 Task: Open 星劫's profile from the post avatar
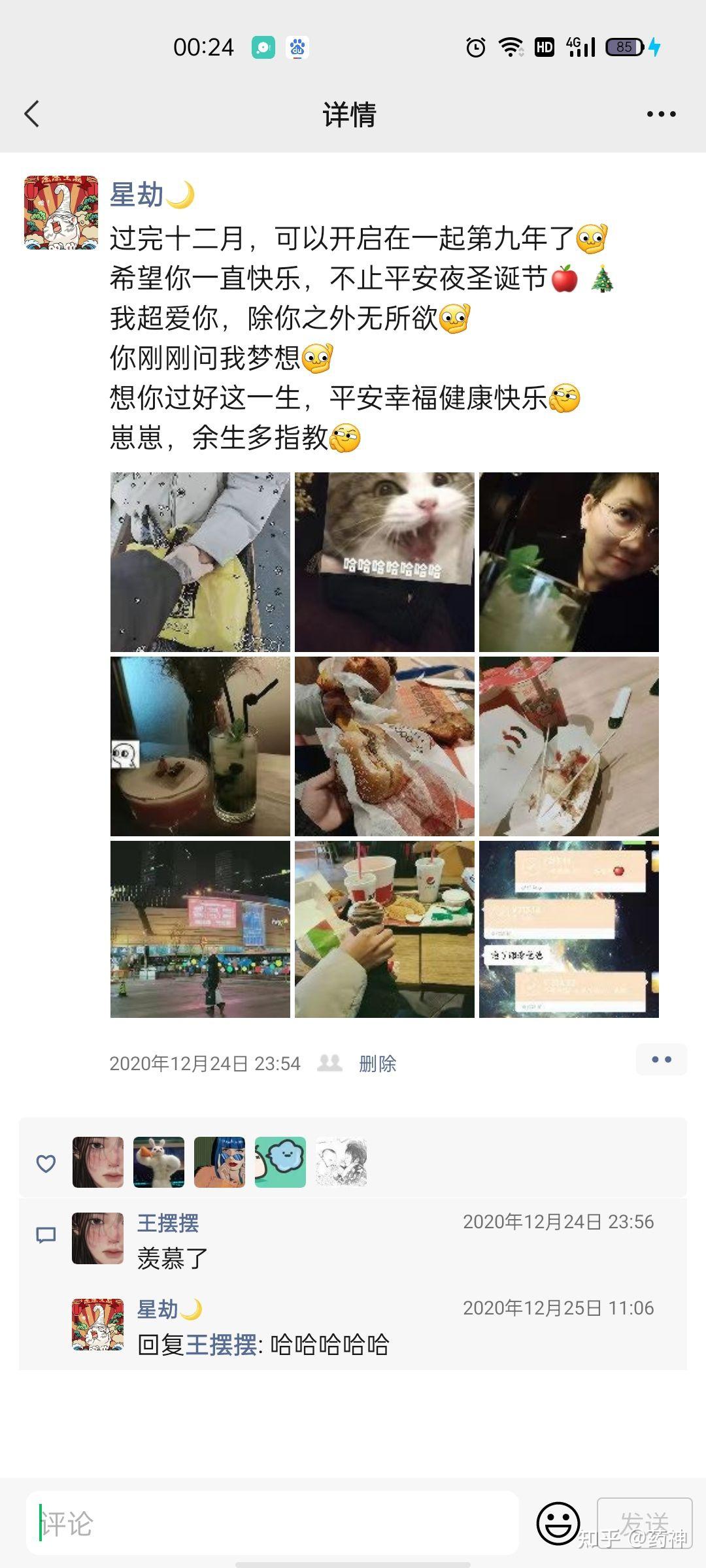61,212
